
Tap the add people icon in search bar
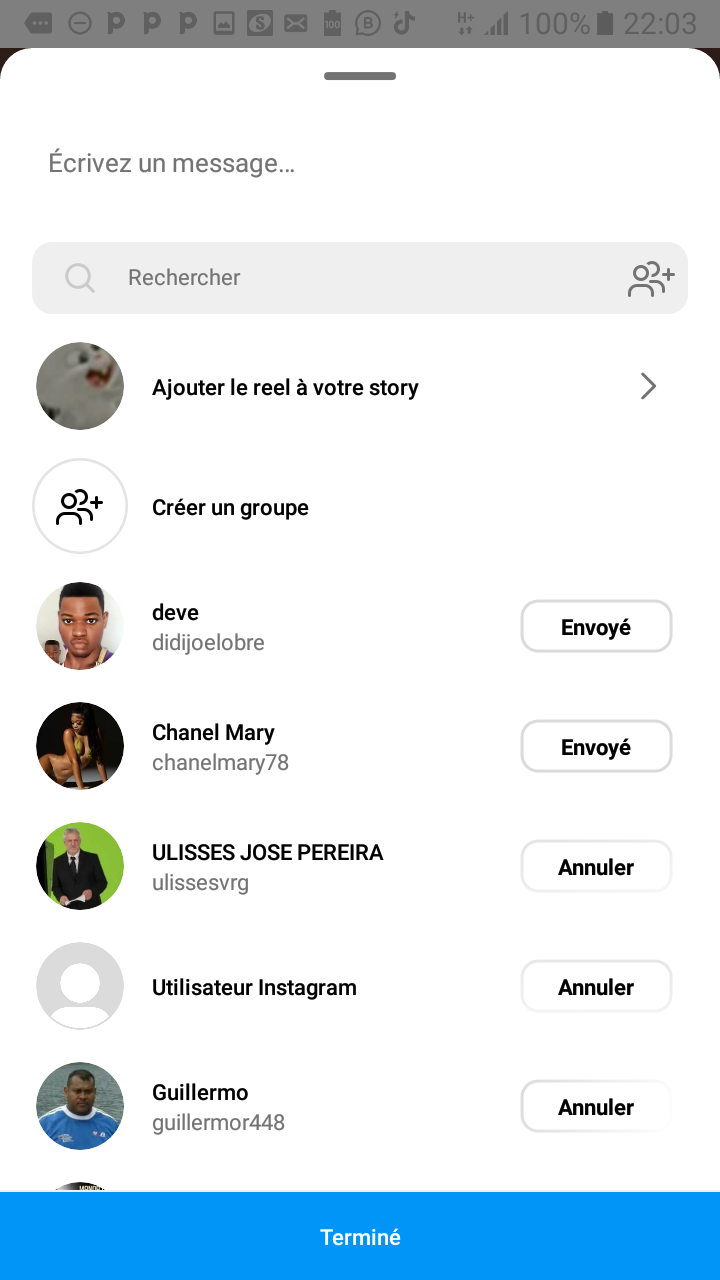click(x=651, y=279)
